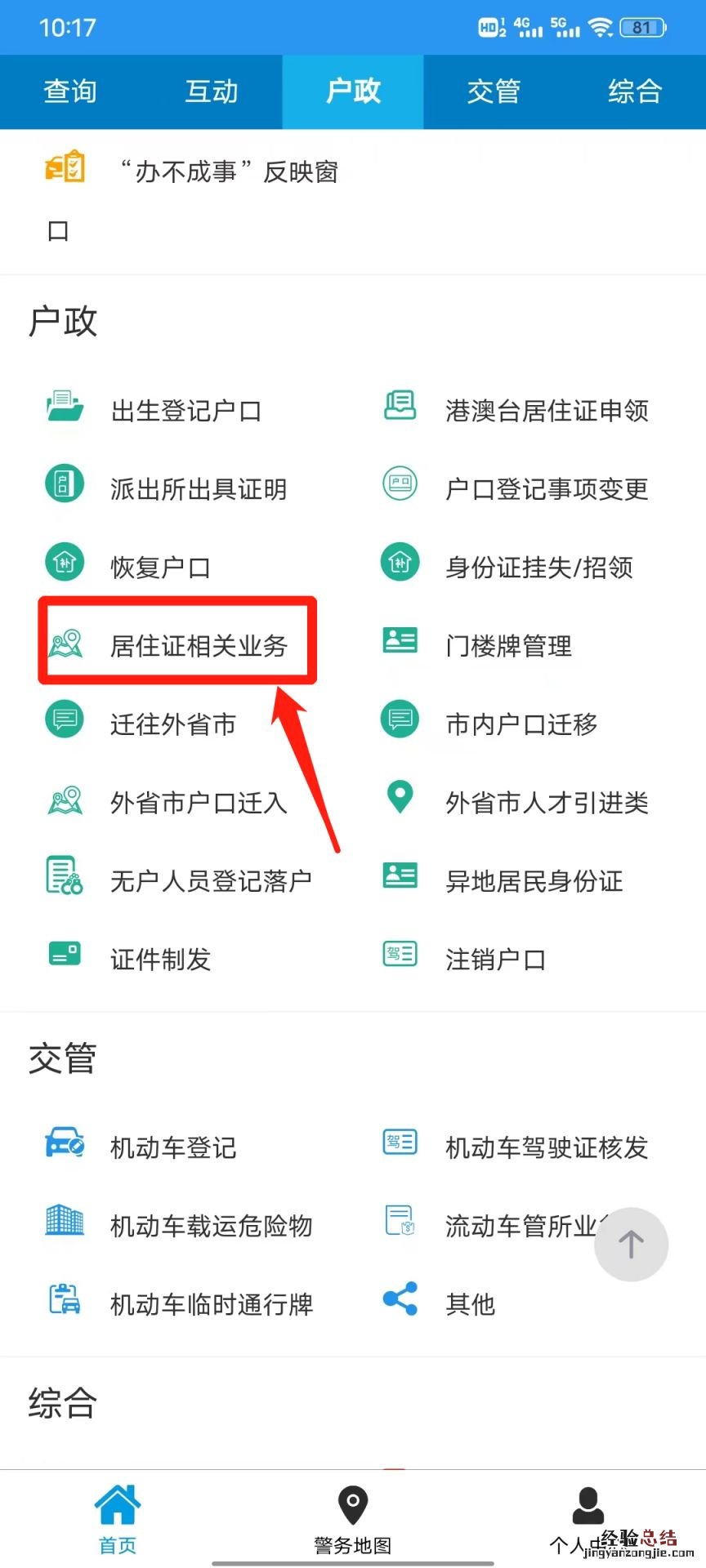Open 机动车驾驶证核发
Screen dimensions: 706x1568
(546, 1147)
